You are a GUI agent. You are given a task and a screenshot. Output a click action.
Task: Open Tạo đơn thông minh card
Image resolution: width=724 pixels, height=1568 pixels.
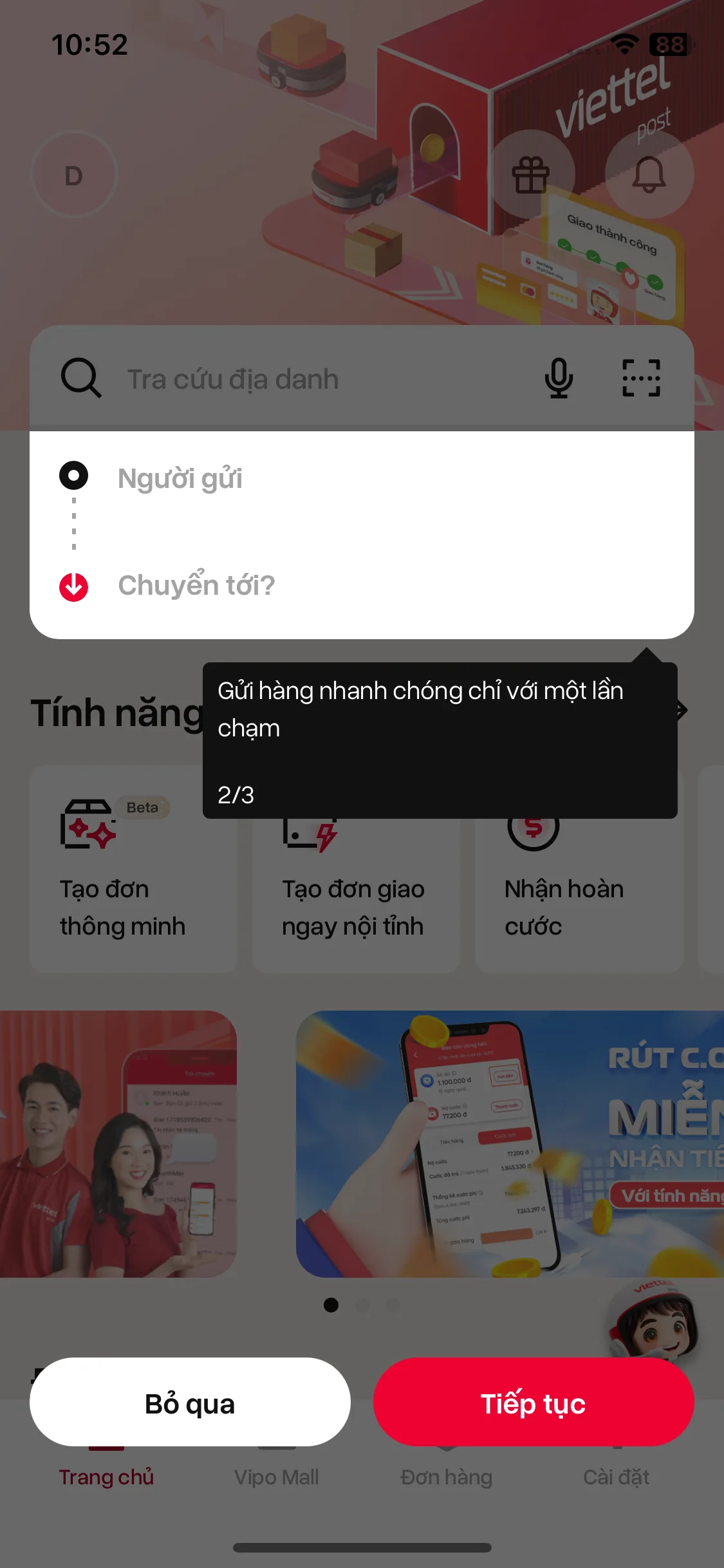(x=133, y=869)
